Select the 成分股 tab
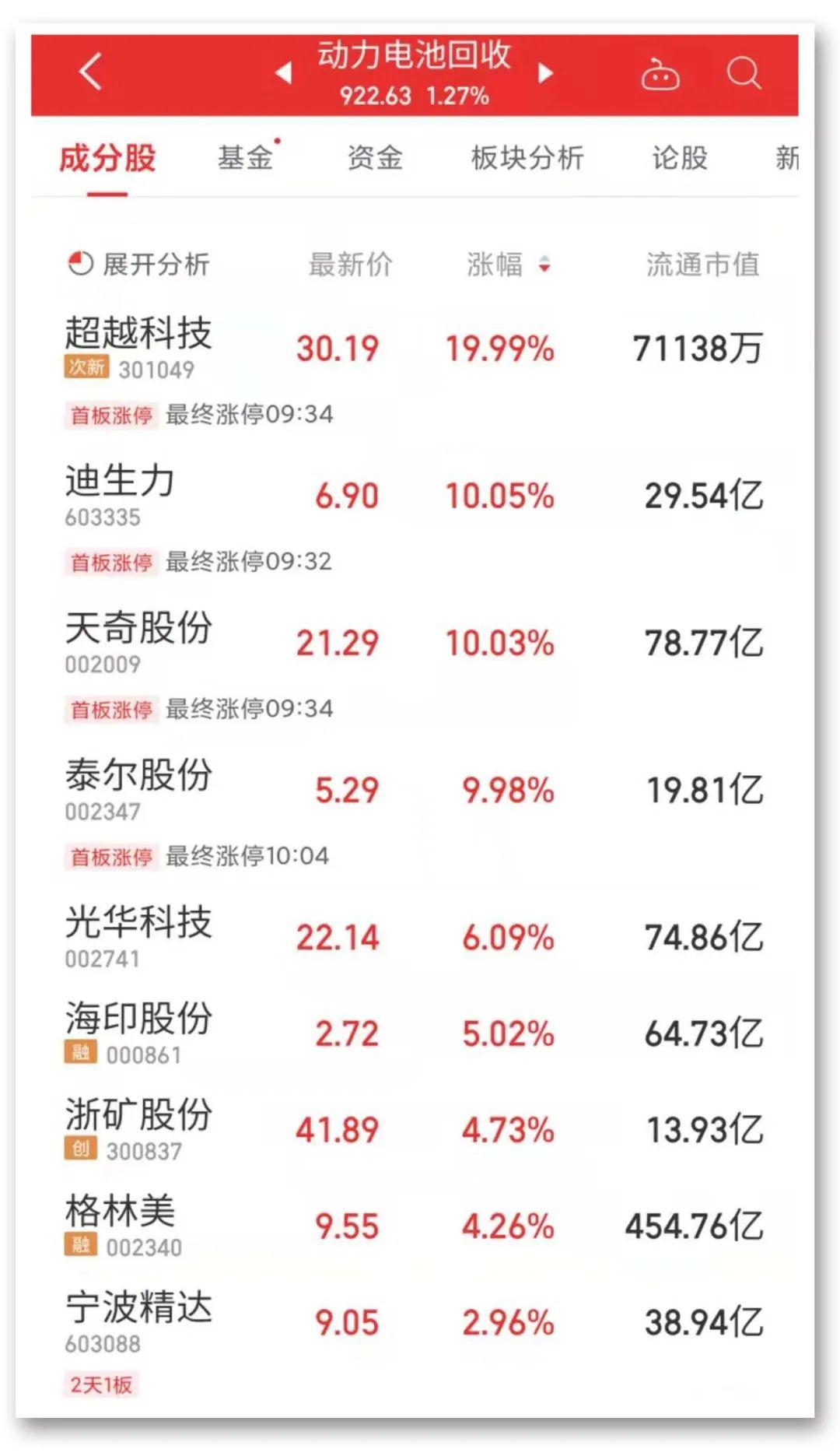The image size is (840, 1456). [x=107, y=157]
